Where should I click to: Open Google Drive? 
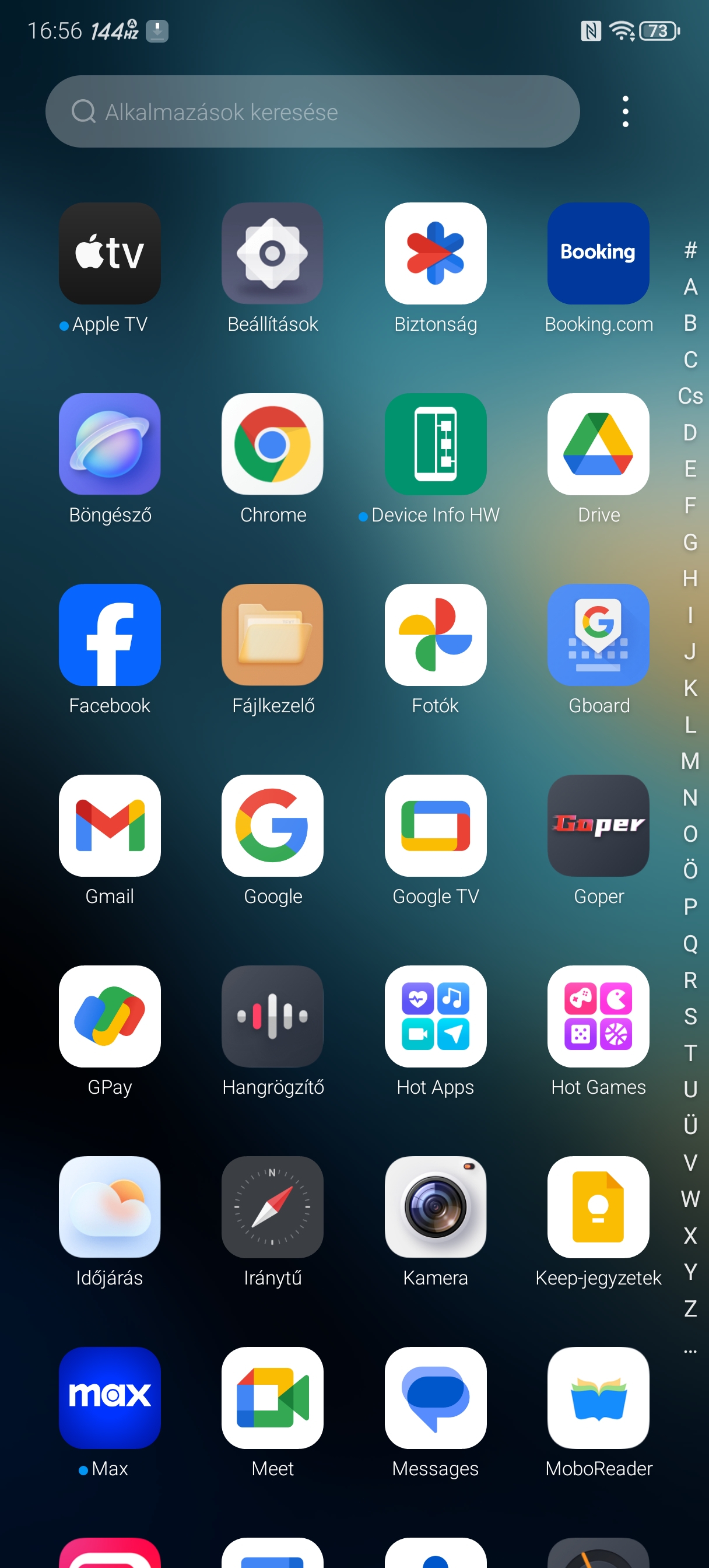pos(598,444)
